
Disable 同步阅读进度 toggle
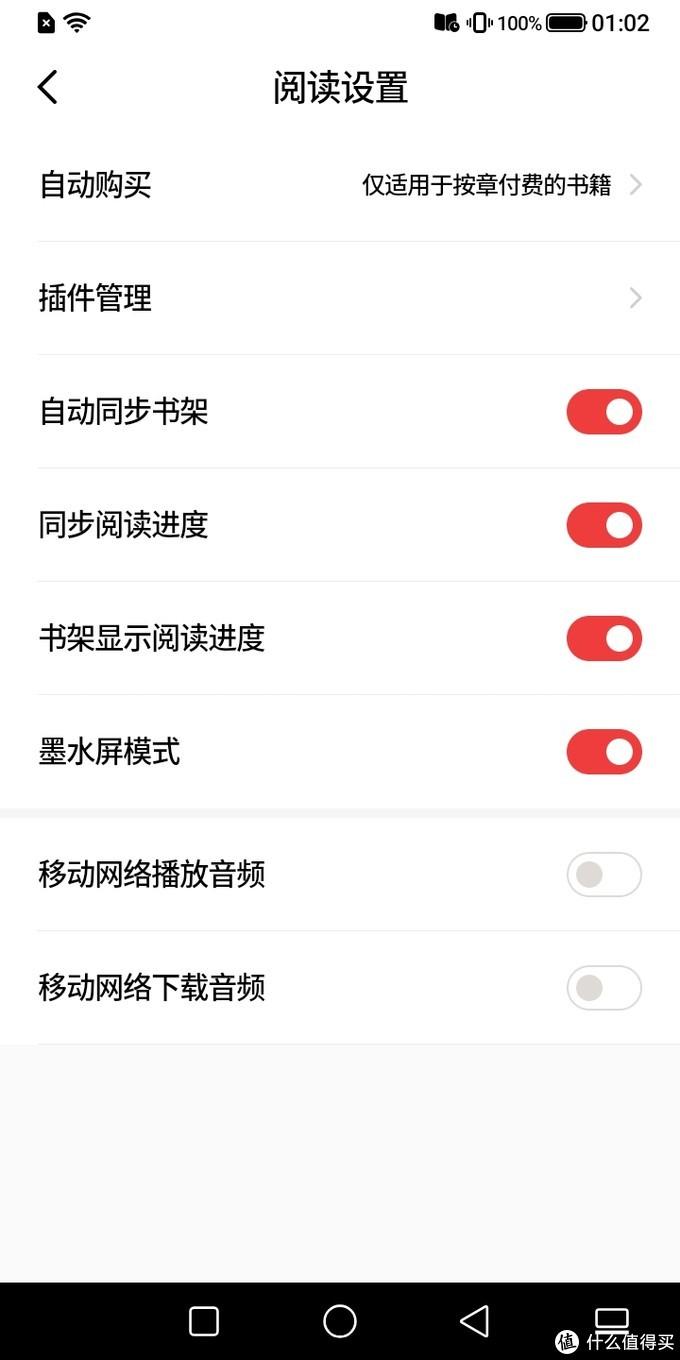604,525
